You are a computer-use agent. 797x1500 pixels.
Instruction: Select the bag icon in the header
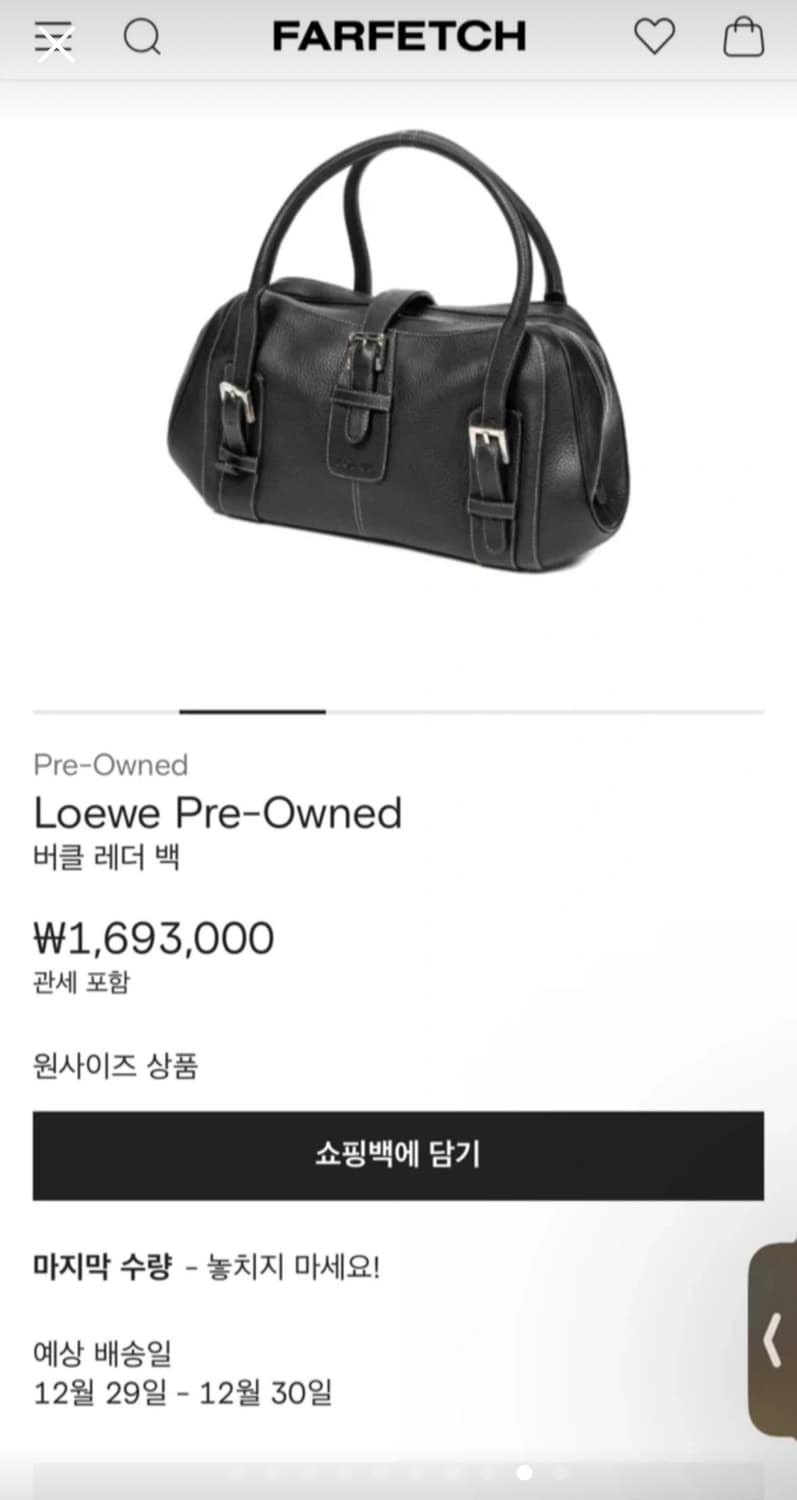click(743, 38)
